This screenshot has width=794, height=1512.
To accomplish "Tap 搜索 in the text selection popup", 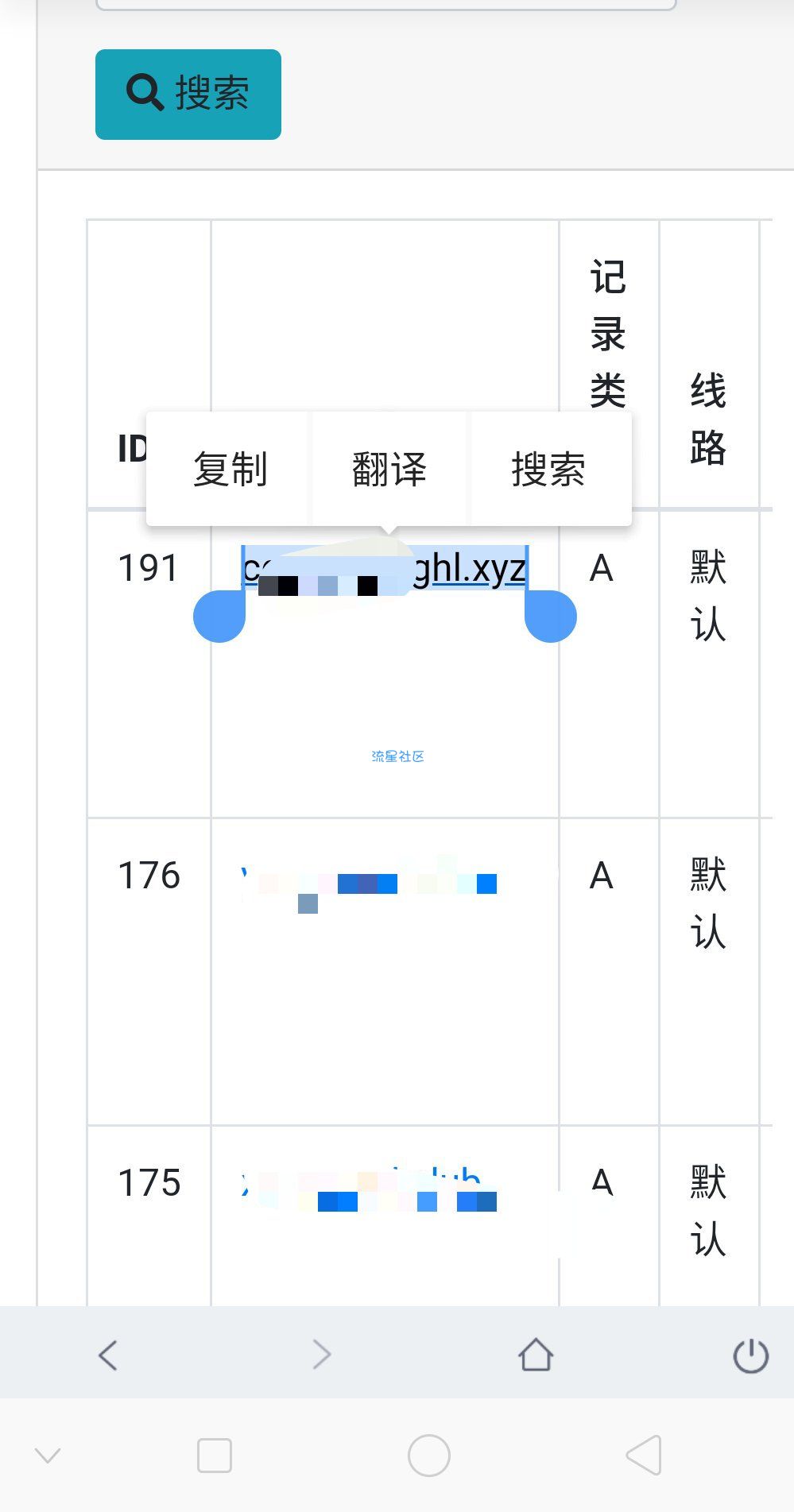I will tap(548, 469).
